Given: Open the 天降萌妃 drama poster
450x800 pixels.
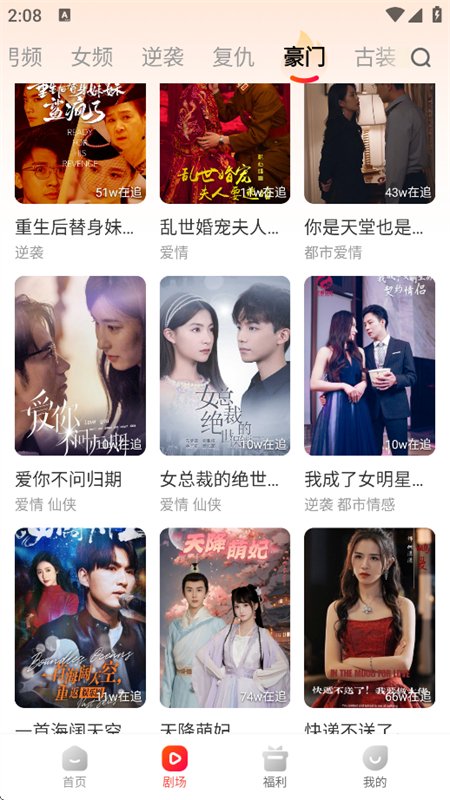Looking at the screenshot, I should (x=225, y=618).
